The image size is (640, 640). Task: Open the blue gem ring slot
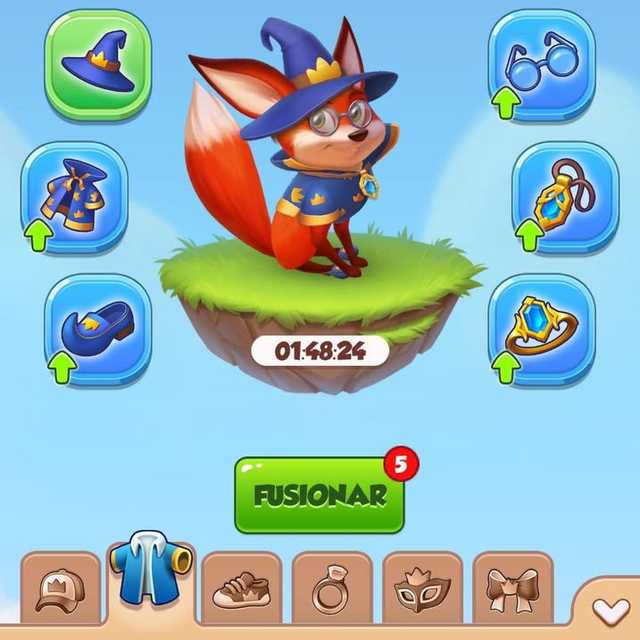pos(542,330)
